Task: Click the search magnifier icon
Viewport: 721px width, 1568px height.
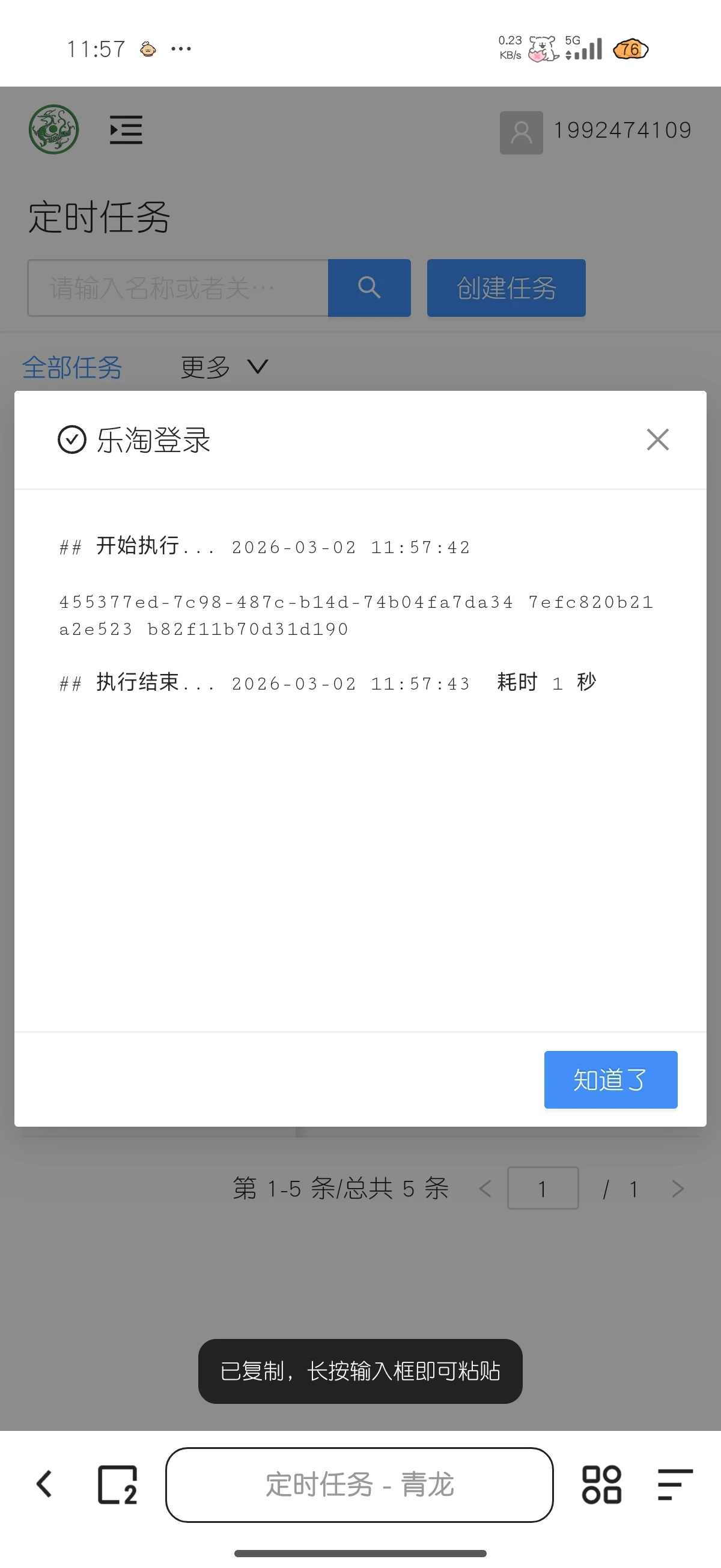Action: 370,288
